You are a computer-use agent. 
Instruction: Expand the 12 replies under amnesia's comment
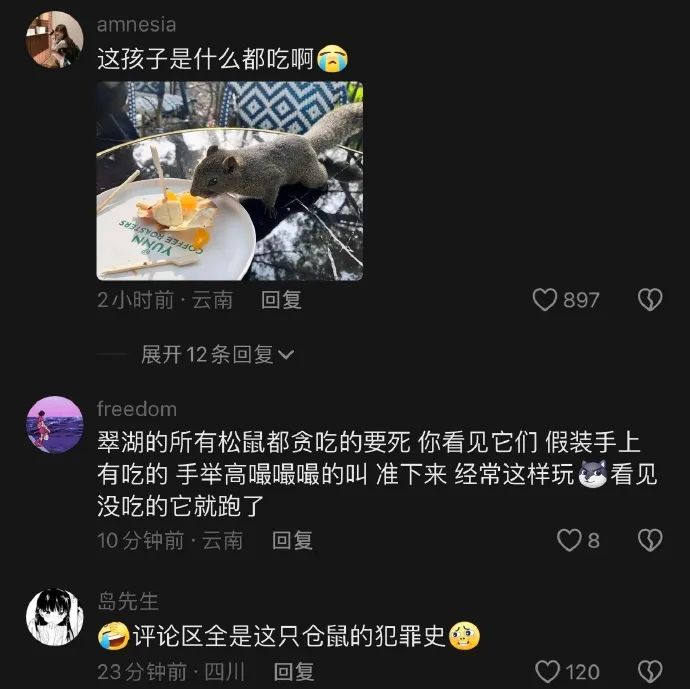[x=217, y=354]
